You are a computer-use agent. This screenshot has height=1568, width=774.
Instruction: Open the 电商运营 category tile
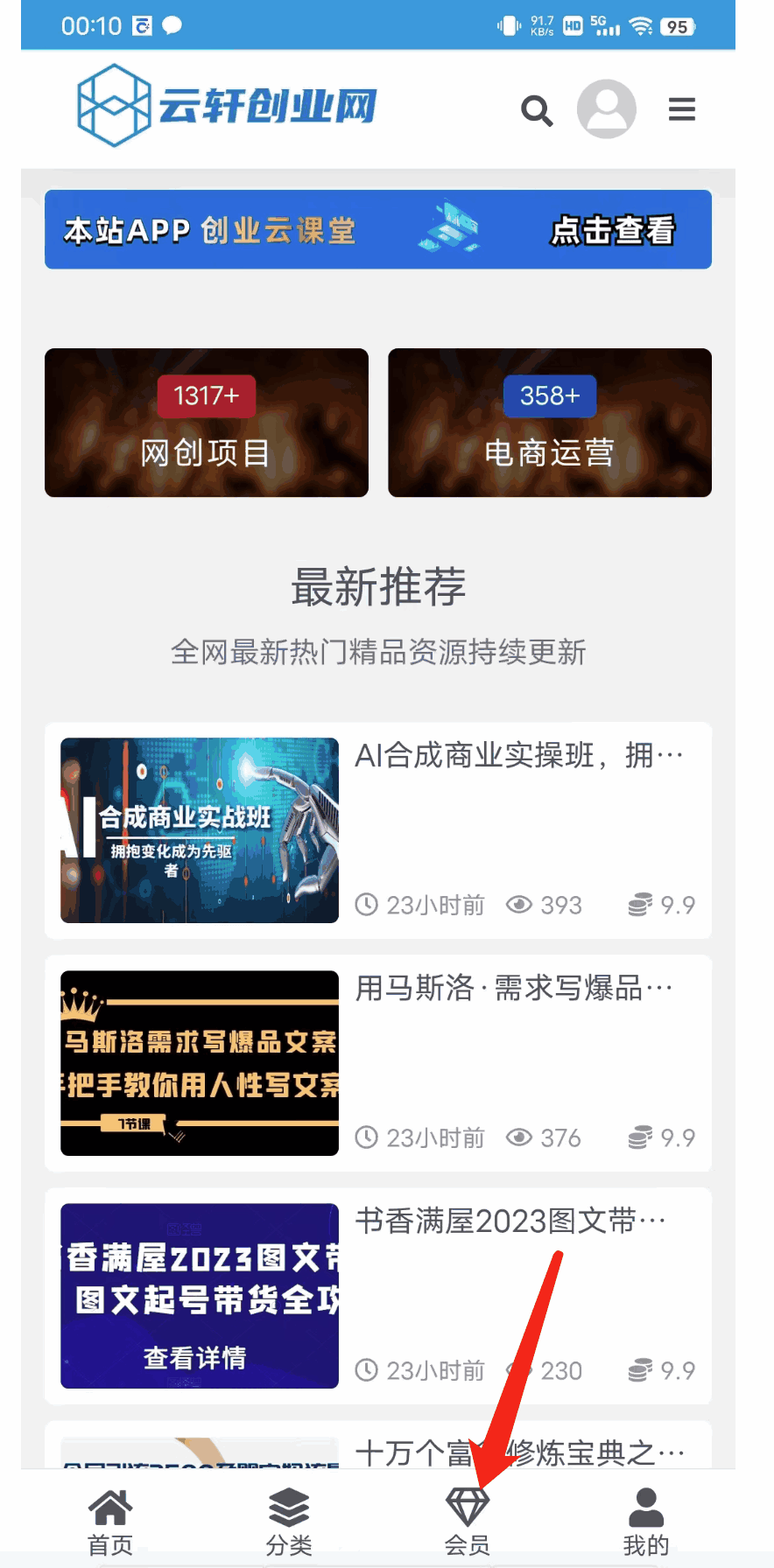tap(549, 423)
